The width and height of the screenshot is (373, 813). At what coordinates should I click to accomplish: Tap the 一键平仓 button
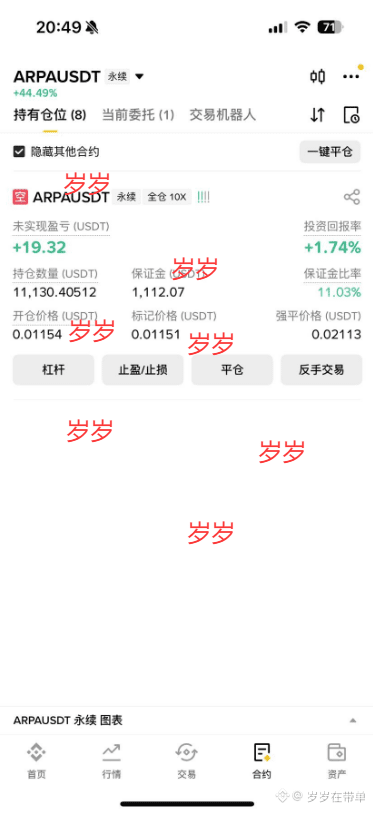tap(330, 152)
